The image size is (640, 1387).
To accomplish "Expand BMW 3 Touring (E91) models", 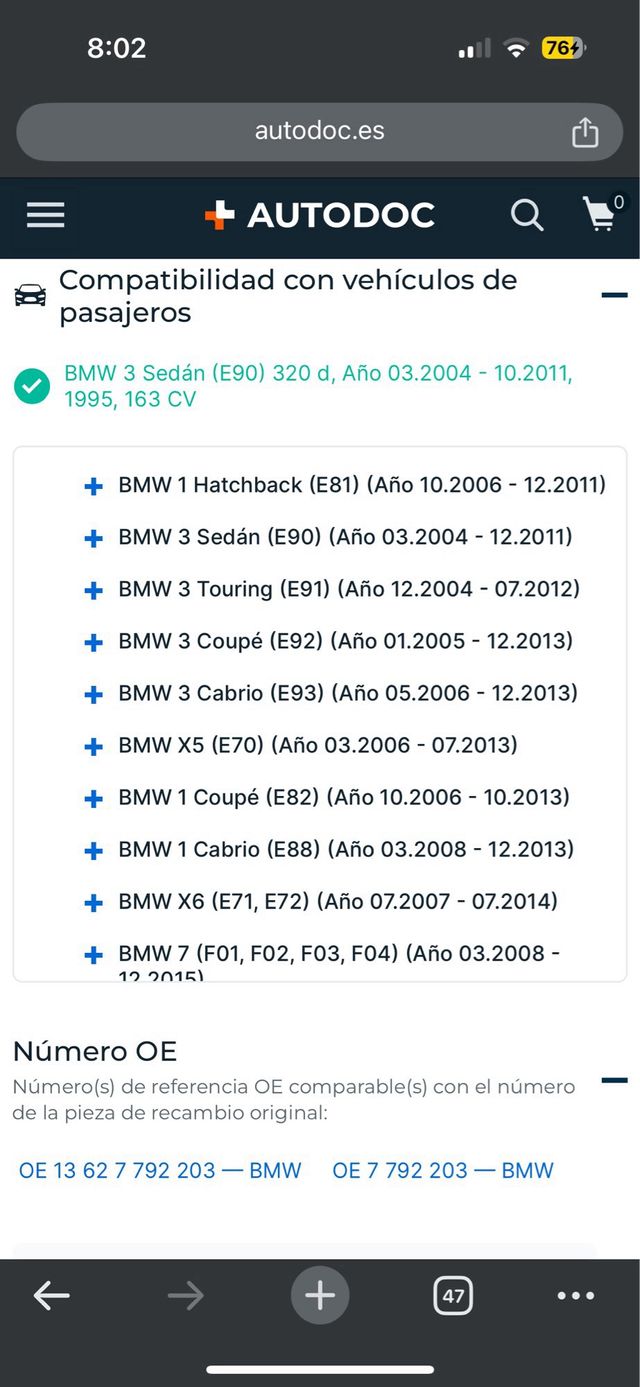I will pos(94,590).
